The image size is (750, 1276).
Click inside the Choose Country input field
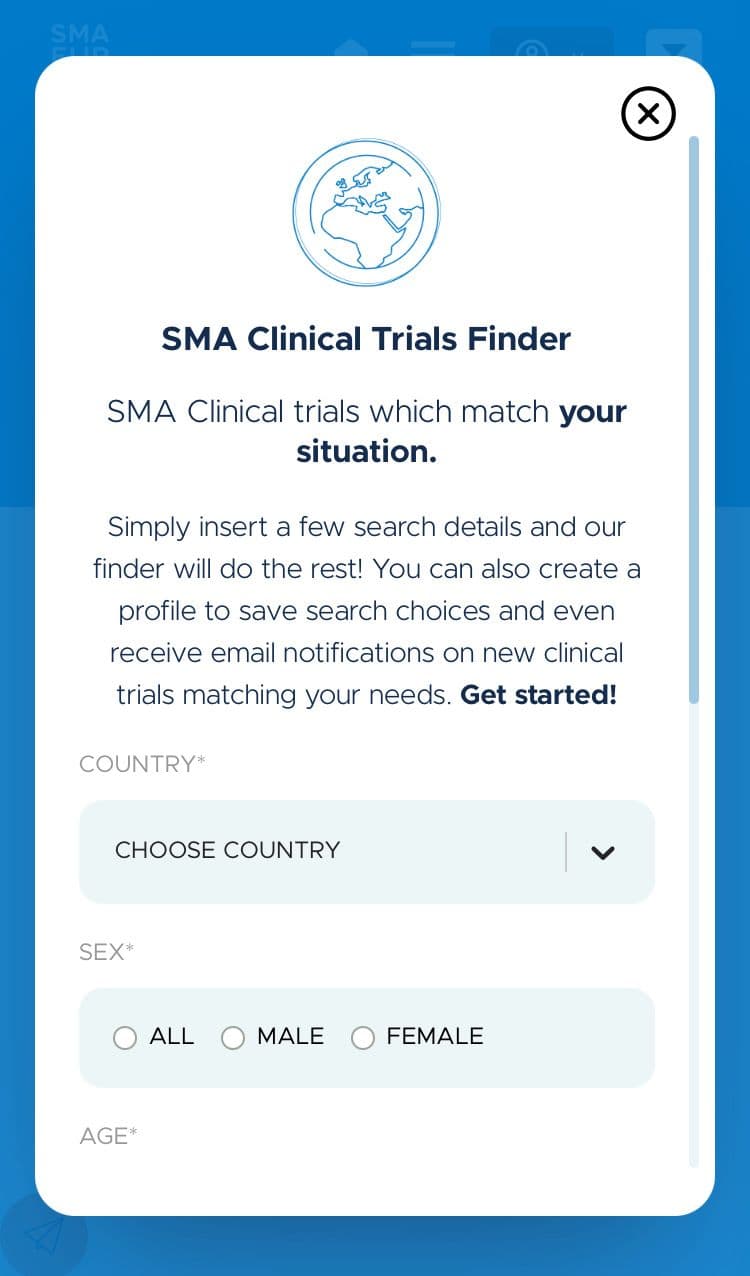pyautogui.click(x=300, y=851)
